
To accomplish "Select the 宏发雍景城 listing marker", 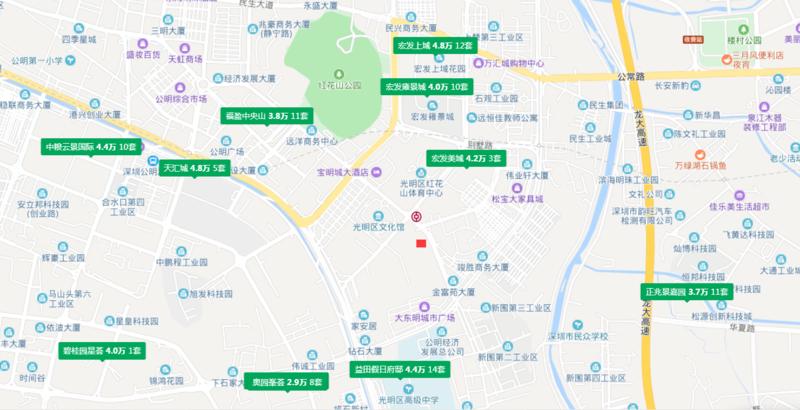I will click(x=425, y=87).
